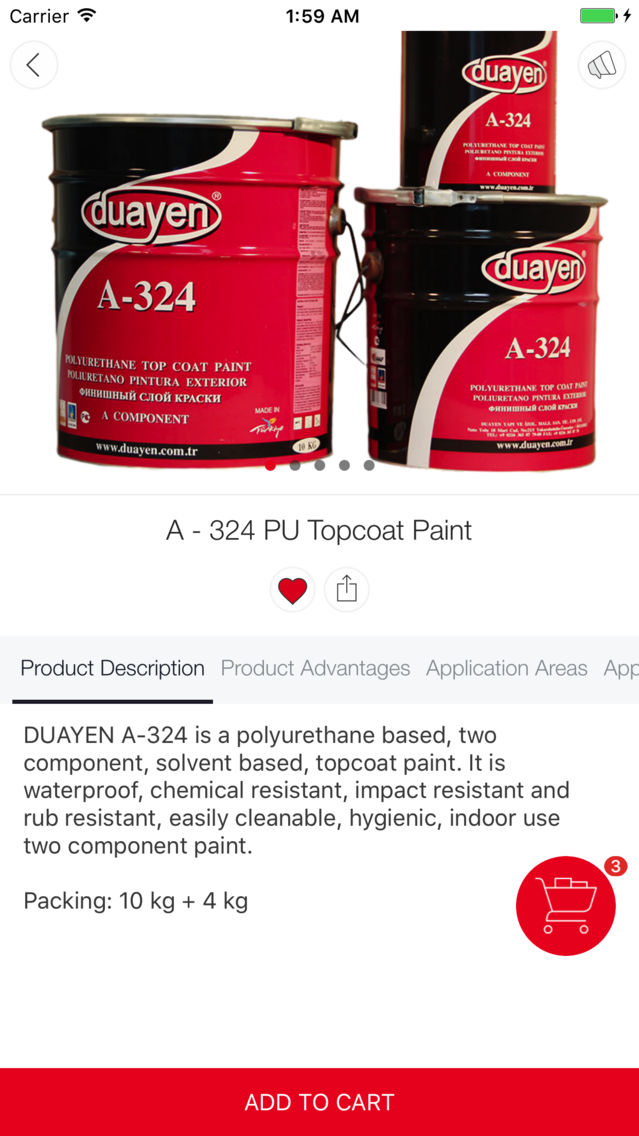Viewport: 639px width, 1136px height.
Task: Open the A-324 paint product image
Action: point(320,250)
